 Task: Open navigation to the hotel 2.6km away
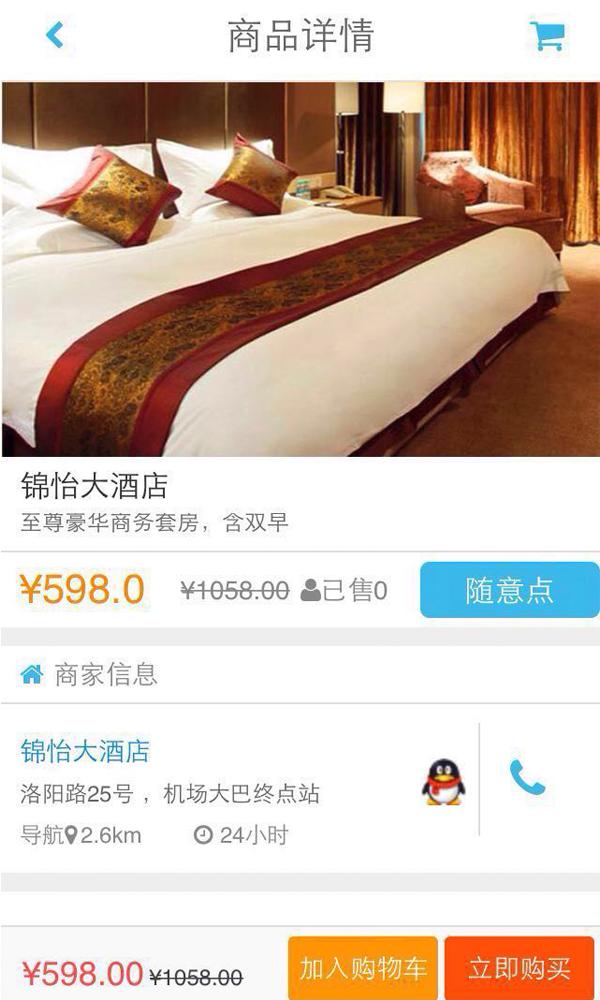80,834
